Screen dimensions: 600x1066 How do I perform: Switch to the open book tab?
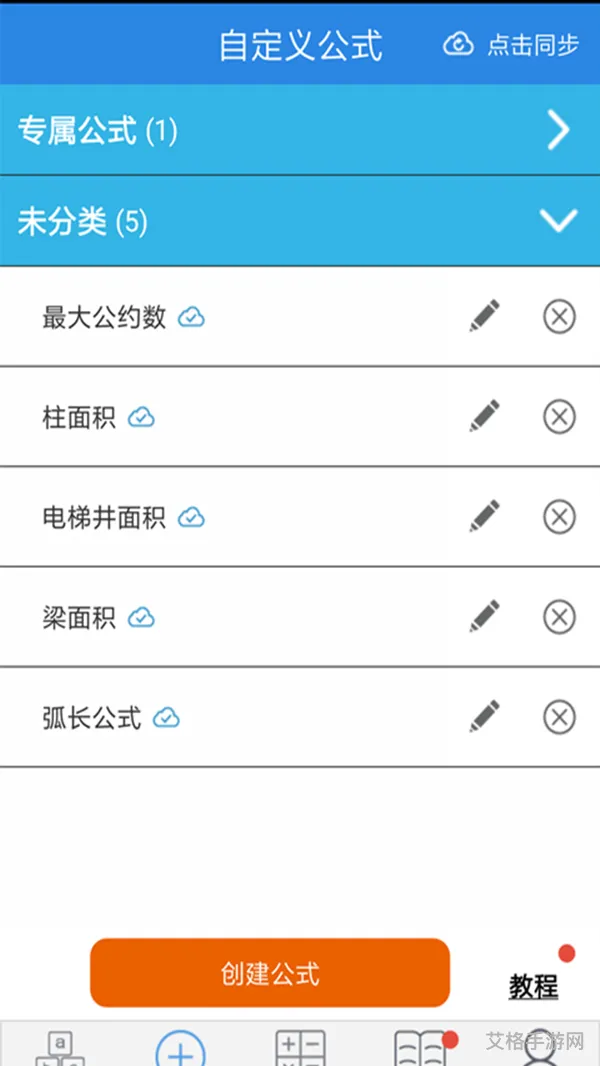click(420, 1048)
